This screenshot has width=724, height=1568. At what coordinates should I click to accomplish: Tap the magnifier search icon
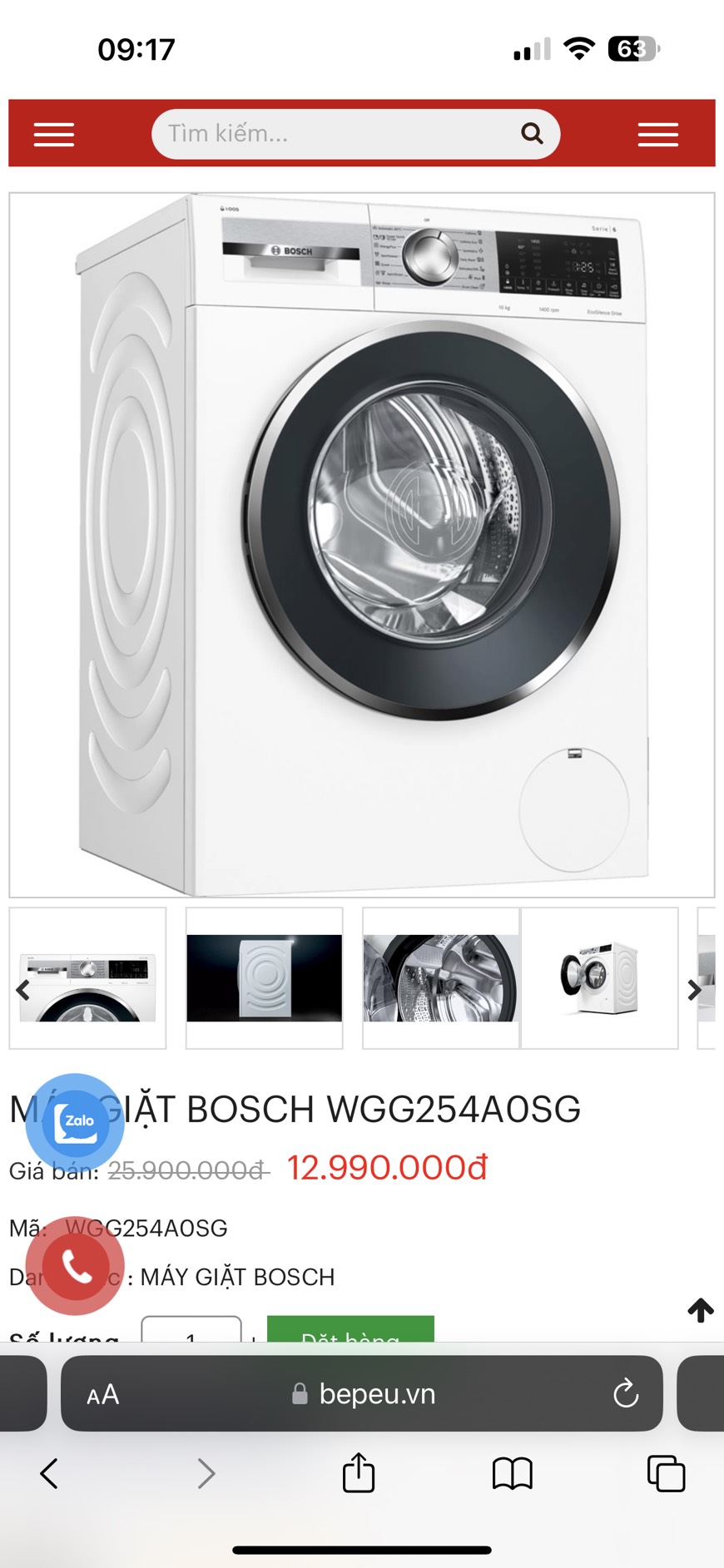pyautogui.click(x=532, y=133)
